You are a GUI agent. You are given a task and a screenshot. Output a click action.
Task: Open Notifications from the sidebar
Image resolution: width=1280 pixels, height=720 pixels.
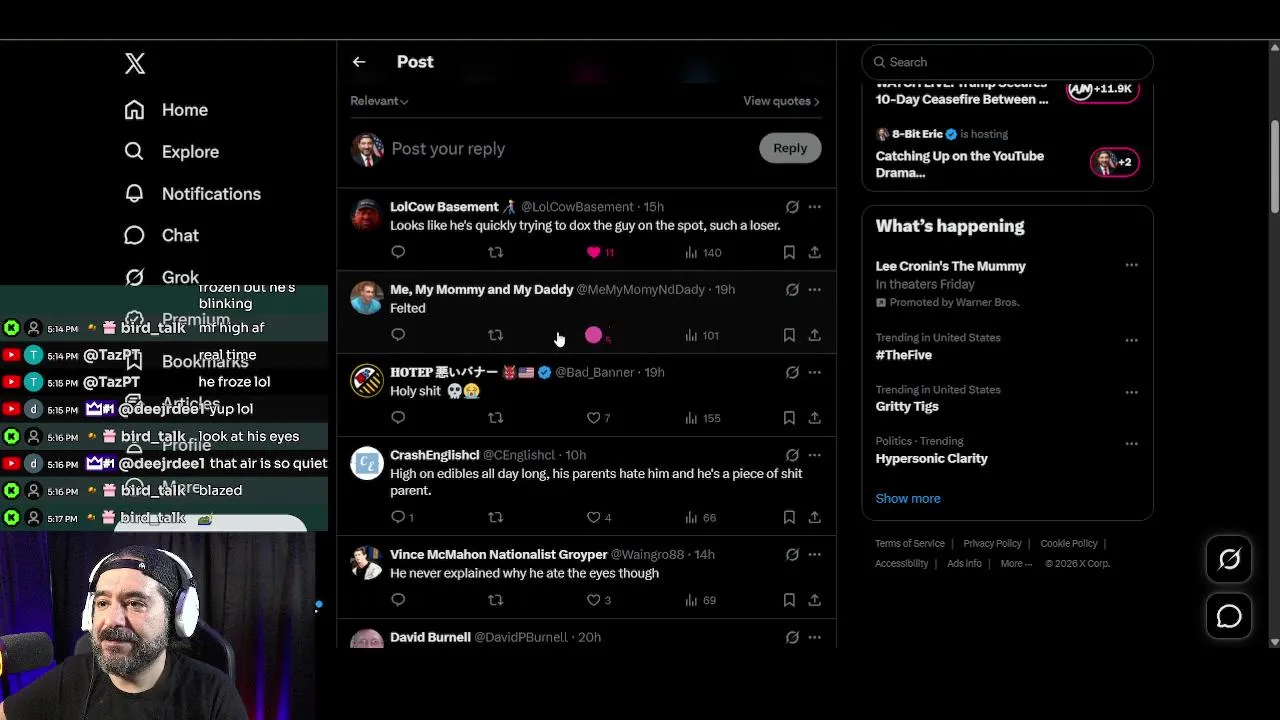192,194
